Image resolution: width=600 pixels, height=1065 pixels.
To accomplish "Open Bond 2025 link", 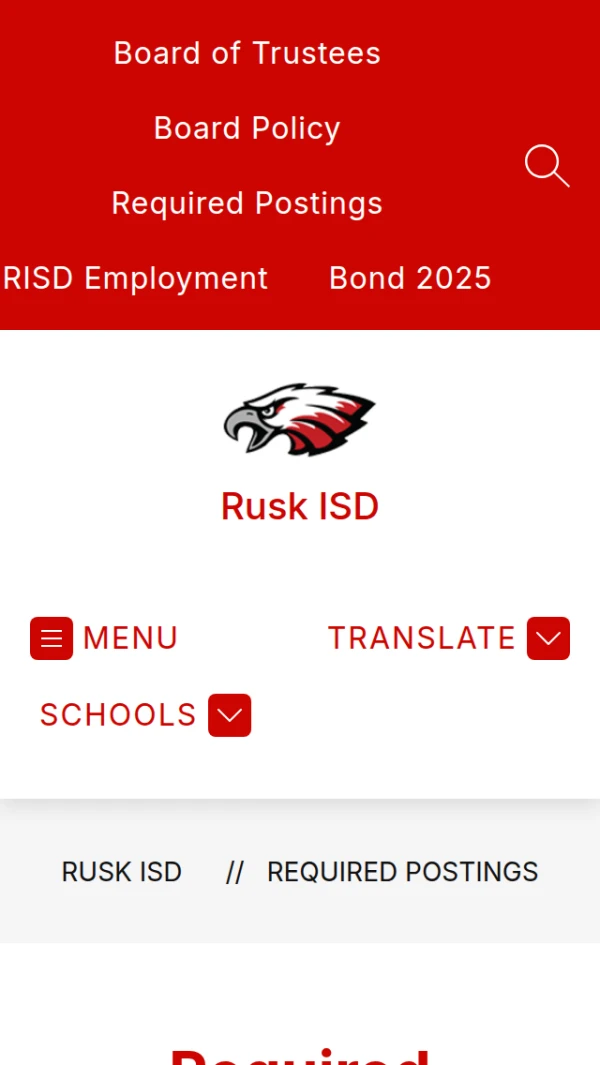I will point(410,278).
